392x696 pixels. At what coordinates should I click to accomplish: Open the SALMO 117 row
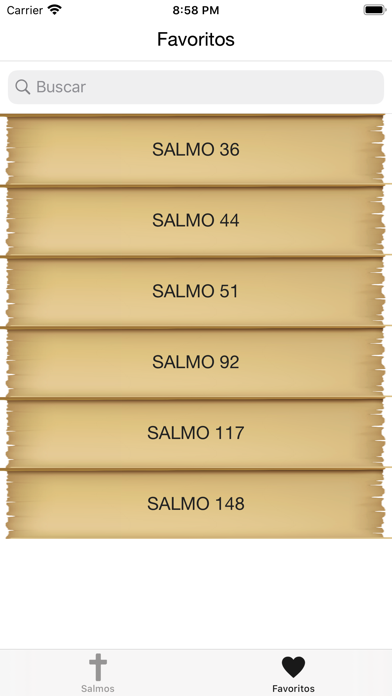(x=196, y=433)
